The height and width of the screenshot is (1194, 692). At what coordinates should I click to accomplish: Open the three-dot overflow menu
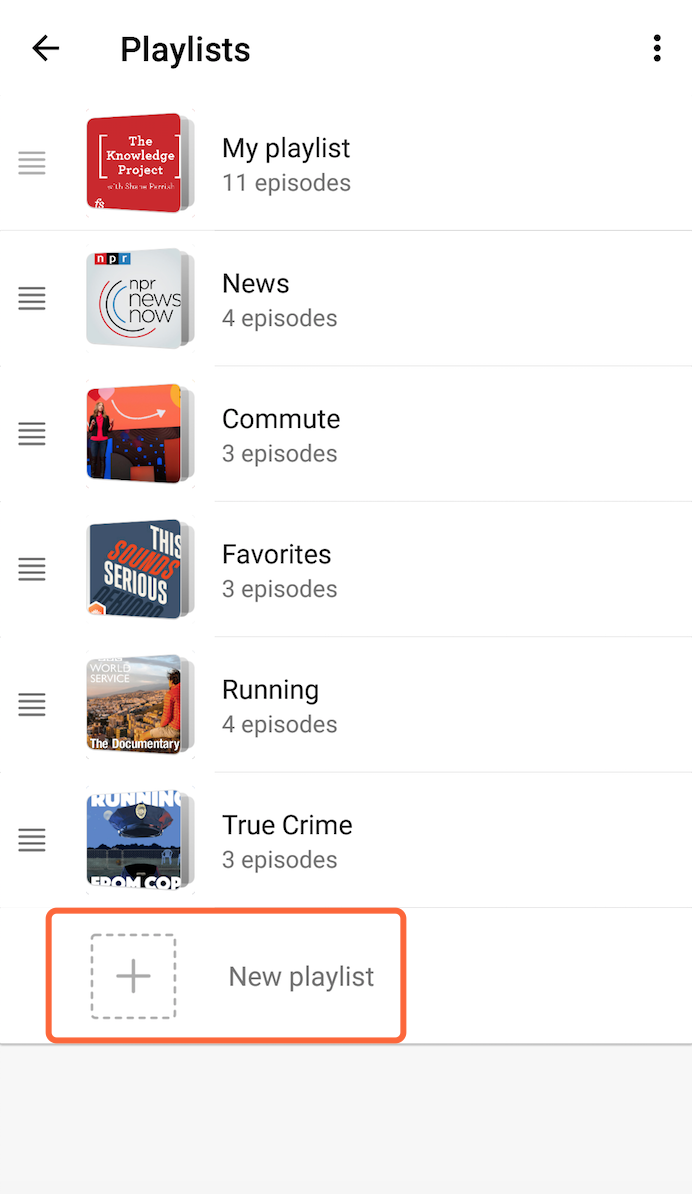coord(657,48)
